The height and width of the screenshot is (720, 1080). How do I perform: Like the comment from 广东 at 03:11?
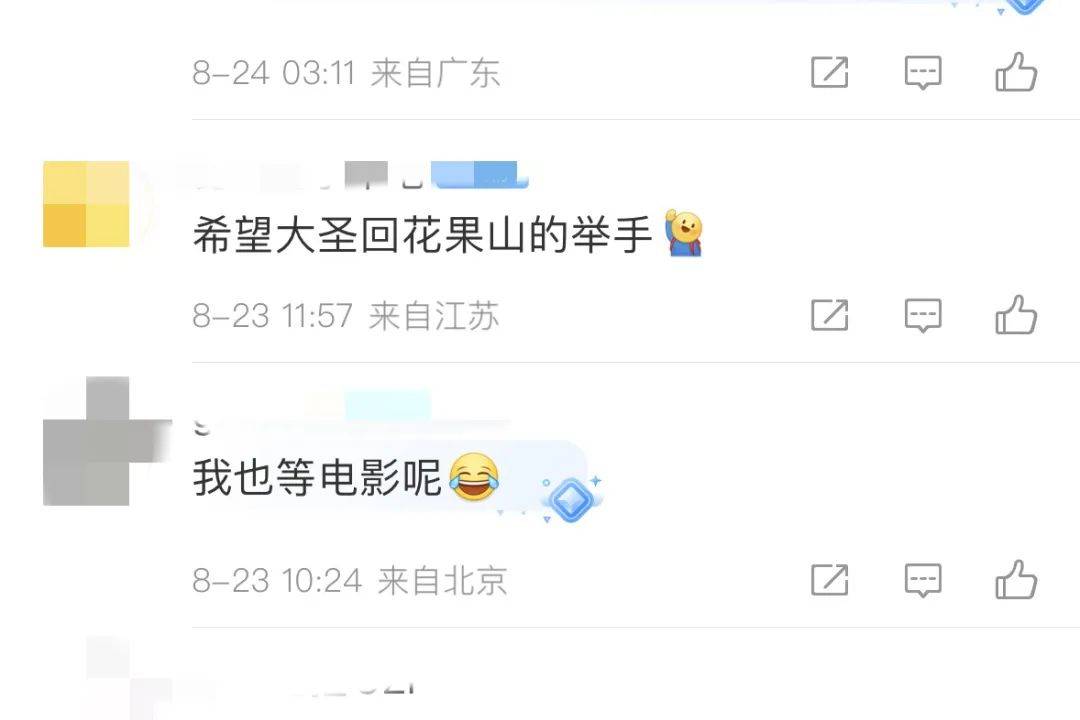(x=1015, y=73)
